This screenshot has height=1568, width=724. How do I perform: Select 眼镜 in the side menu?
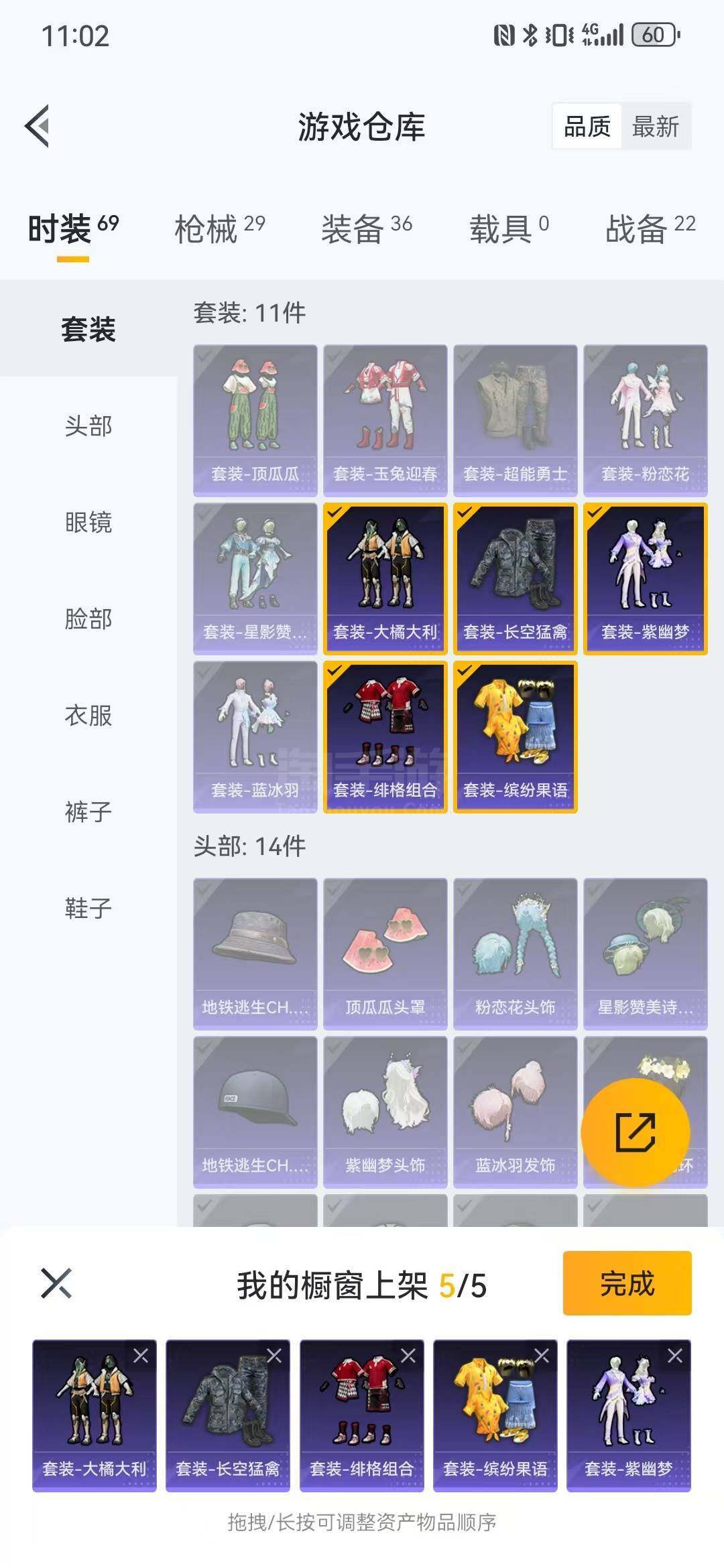coord(88,523)
